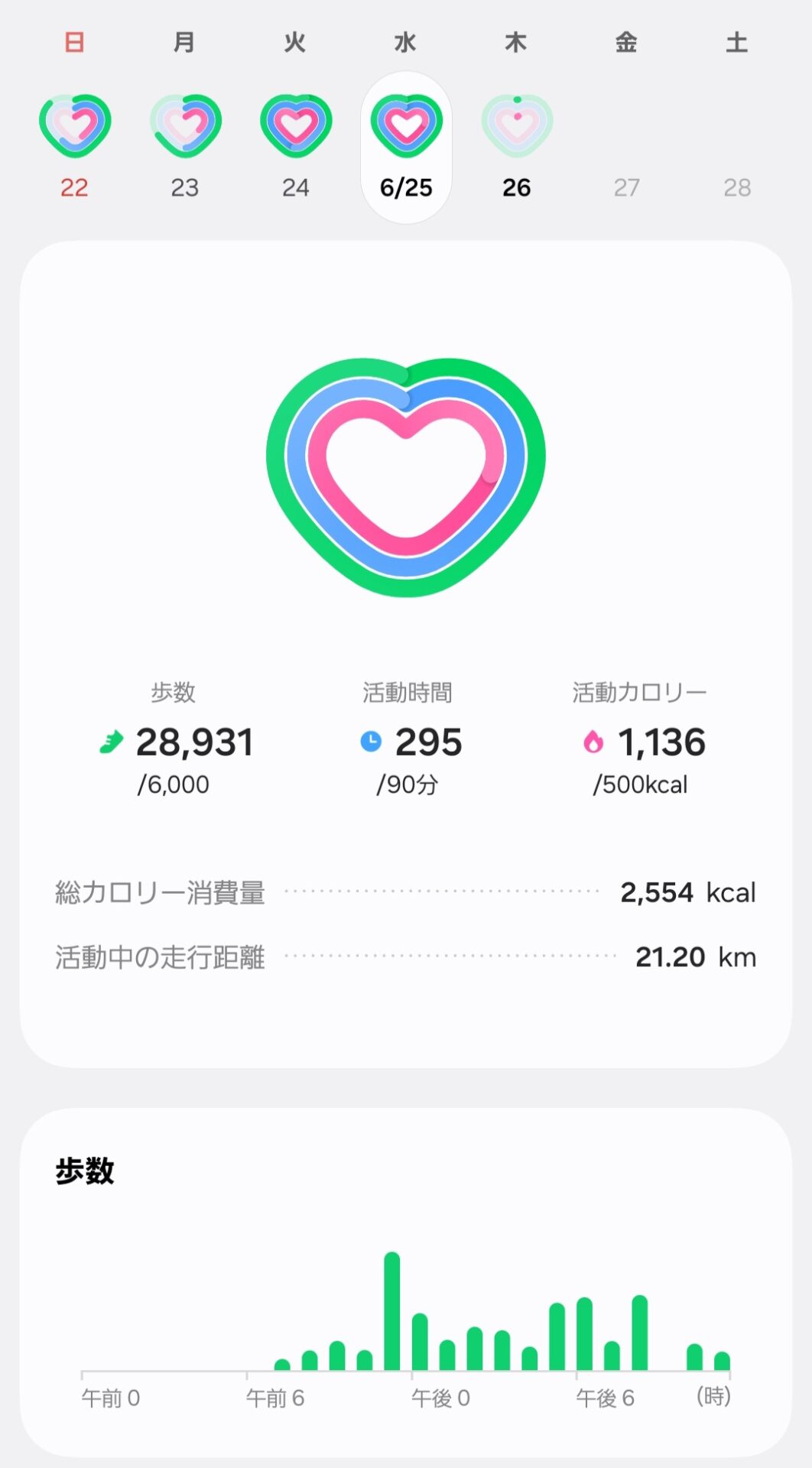The width and height of the screenshot is (812, 1468).
Task: Open the 活動カロリー active calories stat
Action: (x=640, y=739)
